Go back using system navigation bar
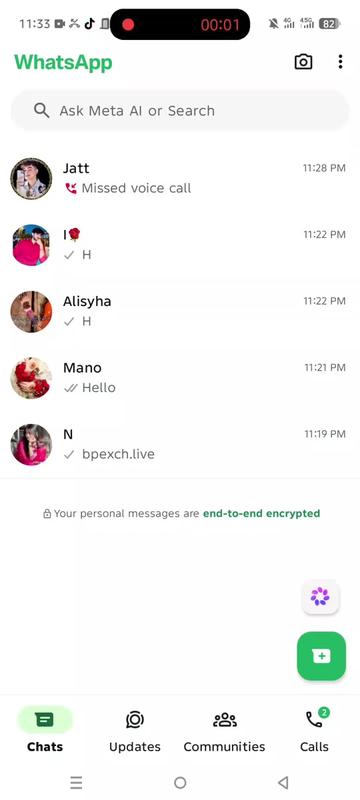Image resolution: width=360 pixels, height=800 pixels. (284, 782)
